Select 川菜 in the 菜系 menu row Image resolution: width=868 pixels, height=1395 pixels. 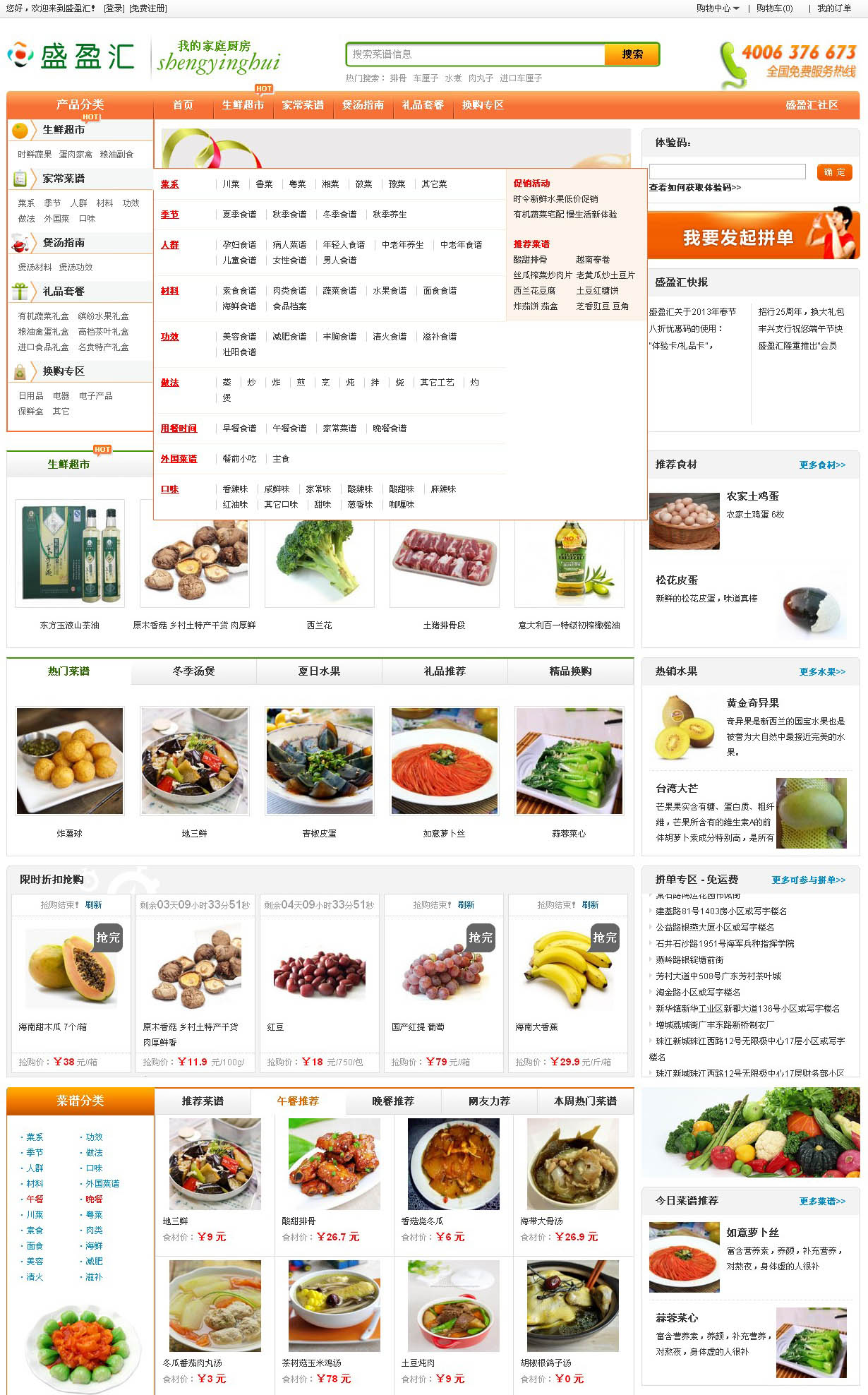[x=231, y=184]
